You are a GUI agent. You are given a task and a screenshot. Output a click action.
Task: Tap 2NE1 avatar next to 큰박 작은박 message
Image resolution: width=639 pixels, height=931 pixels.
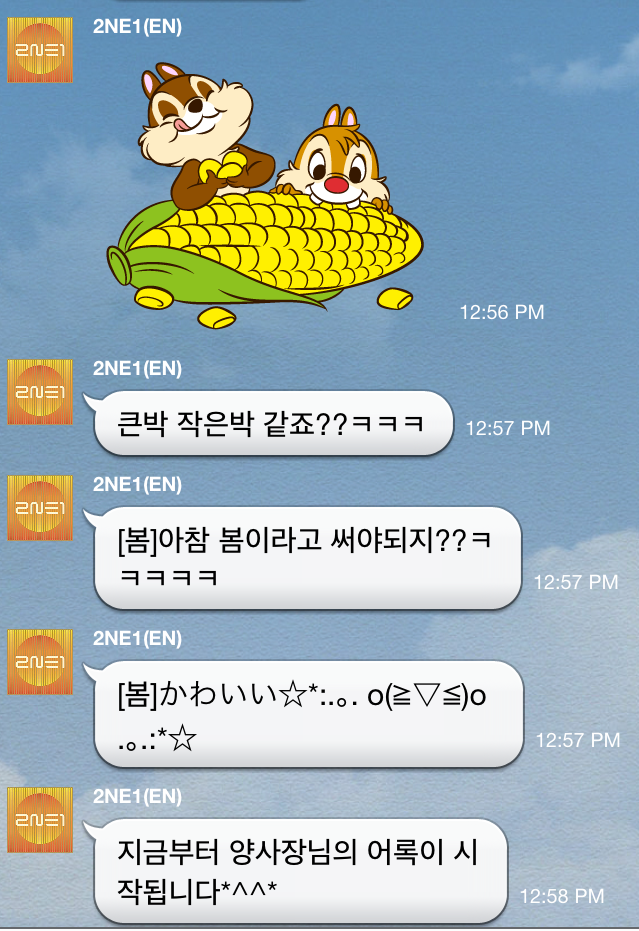[x=40, y=392]
